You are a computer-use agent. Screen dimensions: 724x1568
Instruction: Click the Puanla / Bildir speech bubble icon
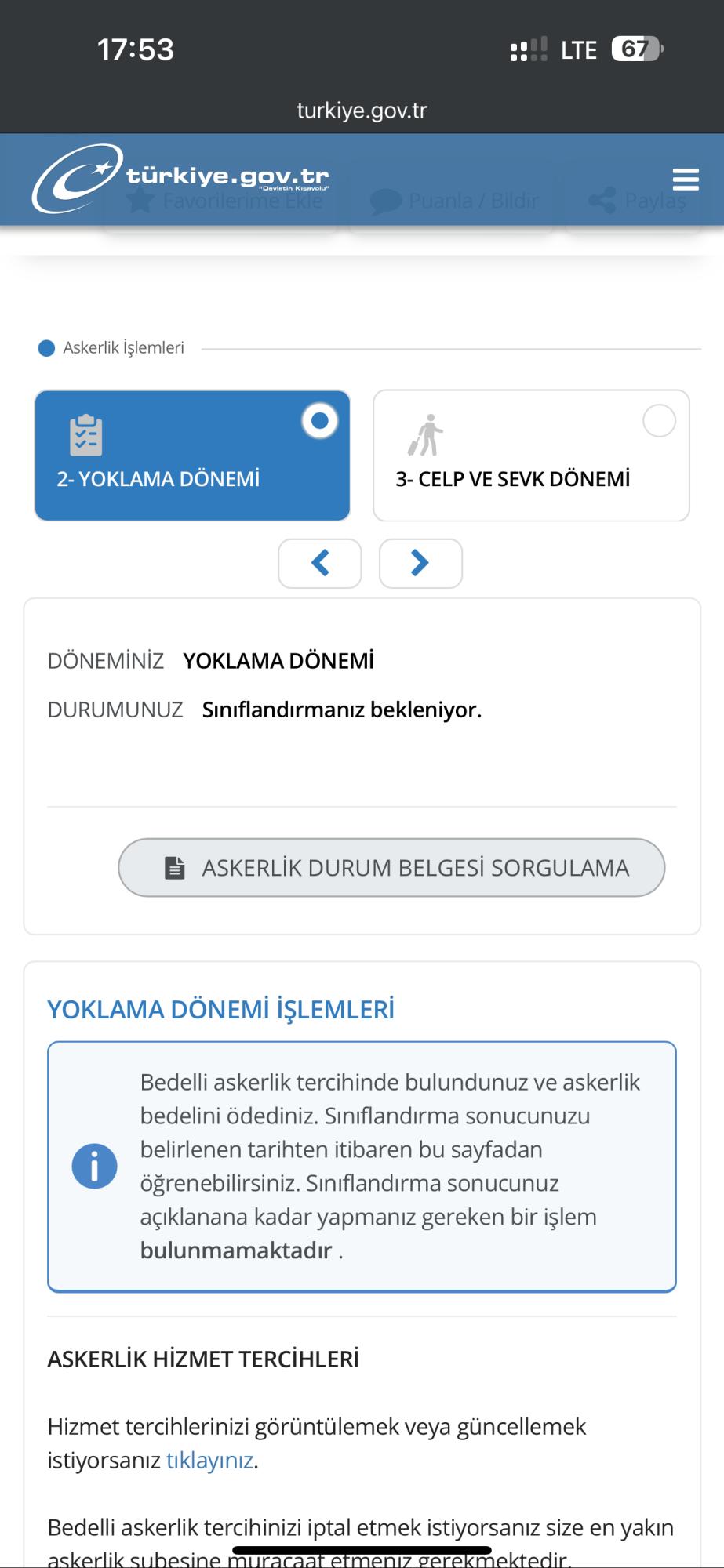(384, 201)
